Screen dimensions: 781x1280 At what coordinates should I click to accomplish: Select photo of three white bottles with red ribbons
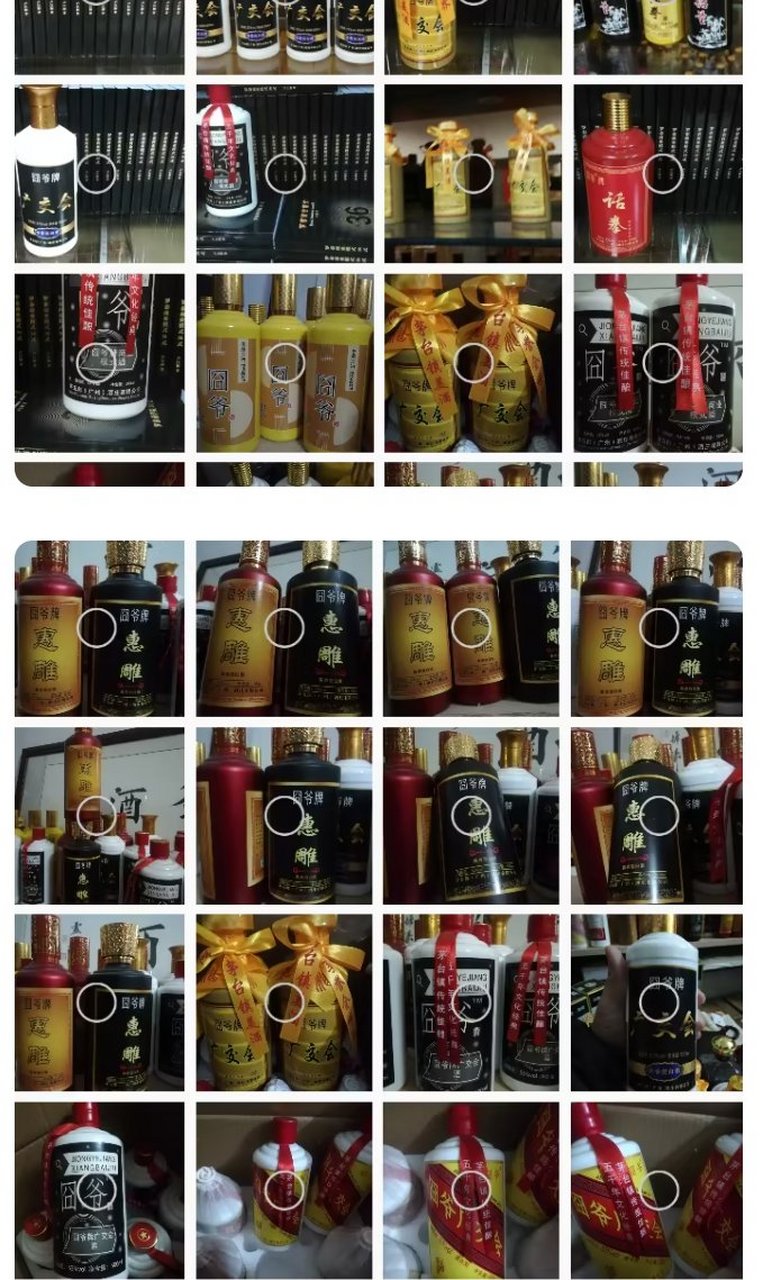click(x=471, y=1003)
